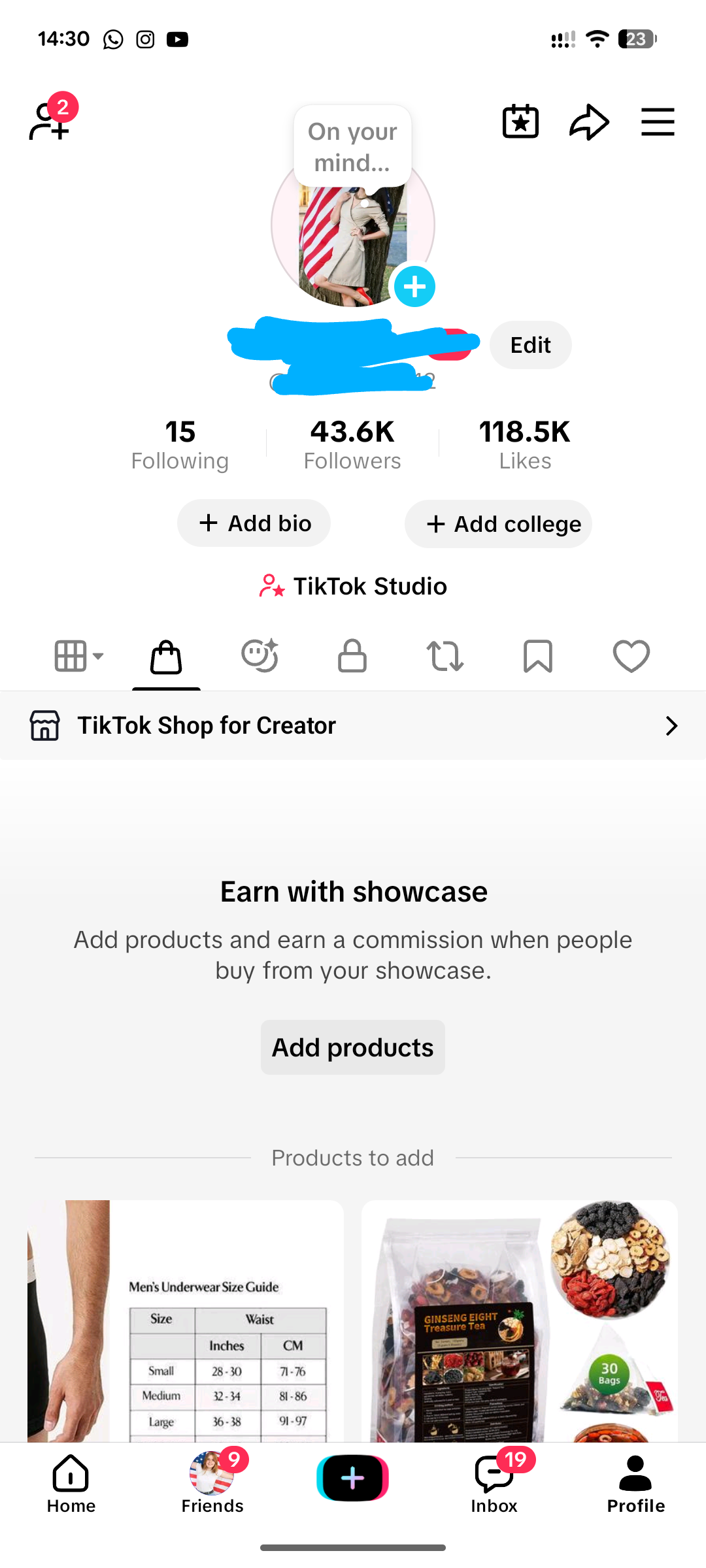The image size is (706, 1568).
Task: Tap Add college
Action: (498, 524)
